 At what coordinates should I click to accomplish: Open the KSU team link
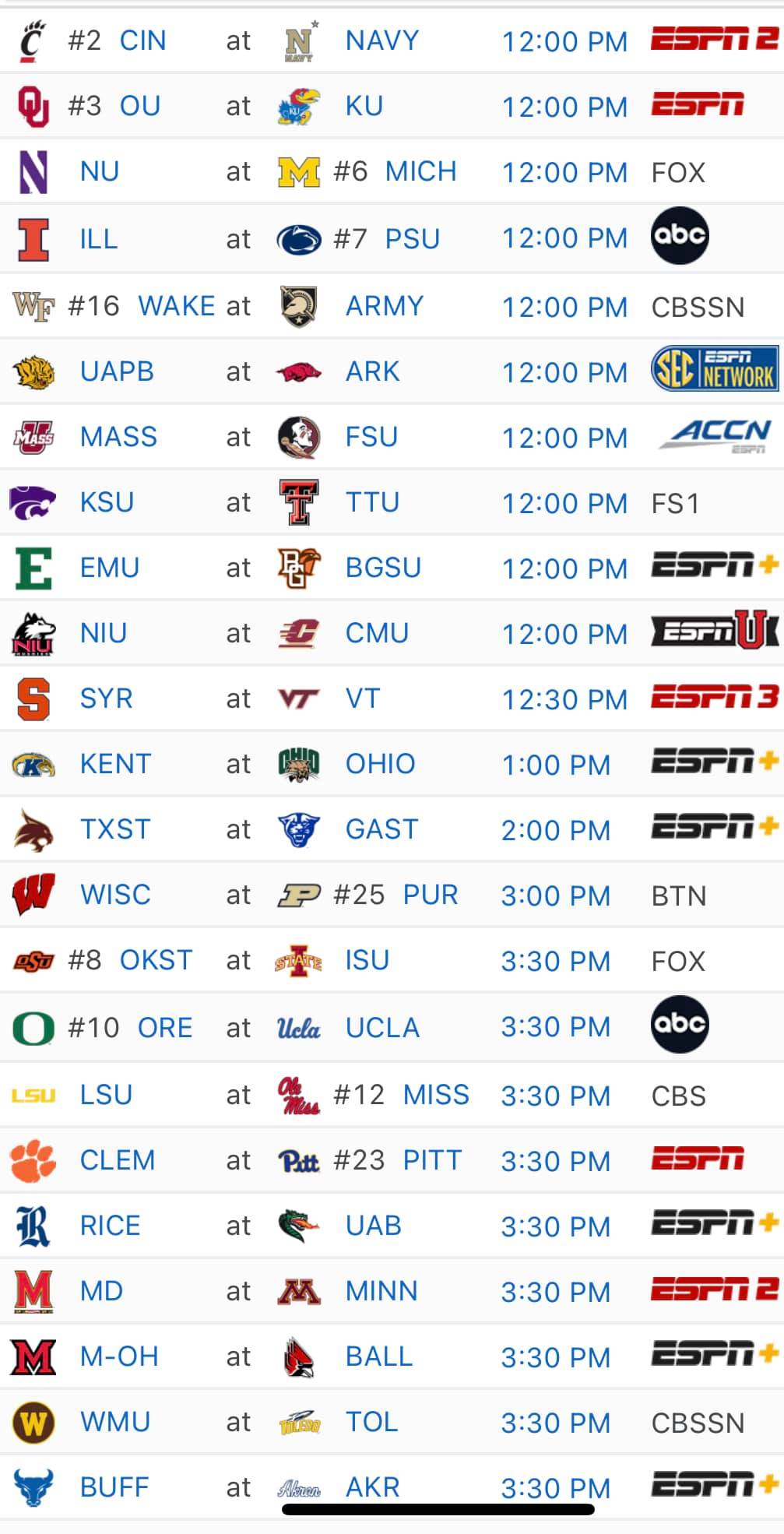click(x=107, y=502)
